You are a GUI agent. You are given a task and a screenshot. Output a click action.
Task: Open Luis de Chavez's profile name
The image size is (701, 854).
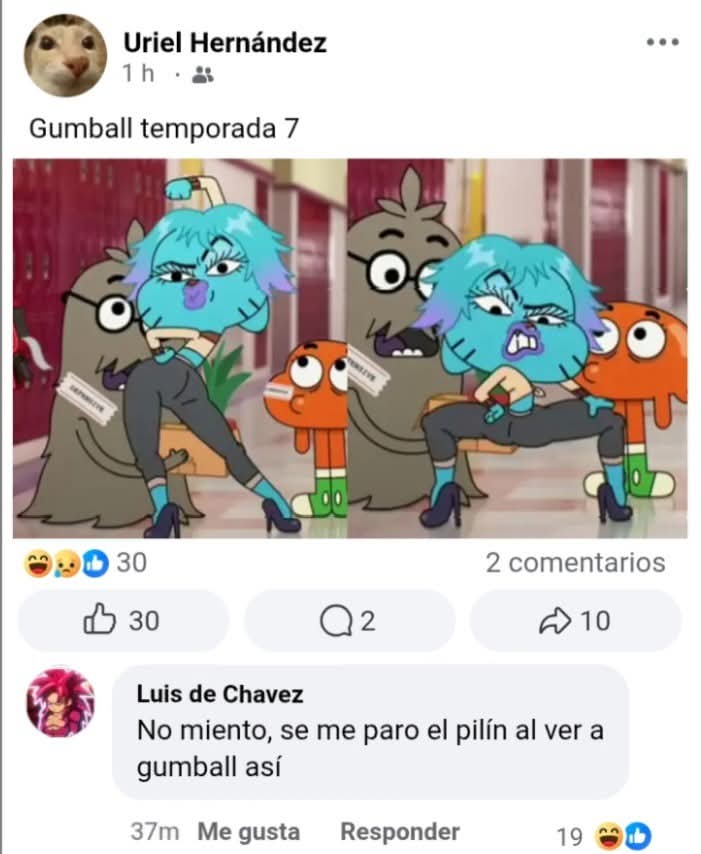(x=219, y=694)
